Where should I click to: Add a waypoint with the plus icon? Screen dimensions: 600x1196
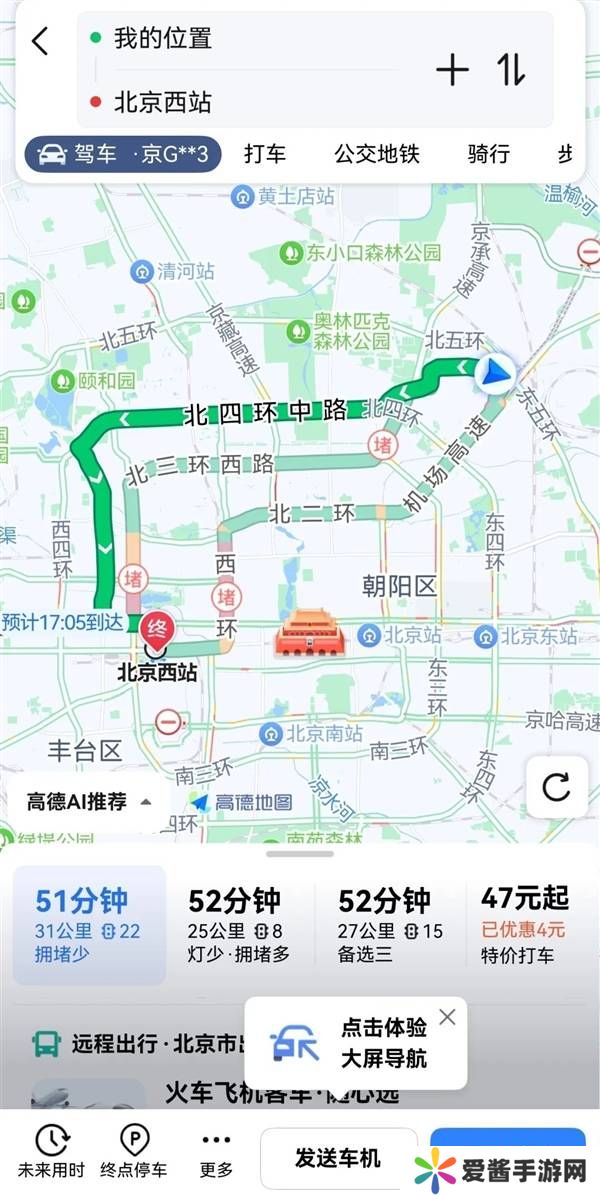452,69
